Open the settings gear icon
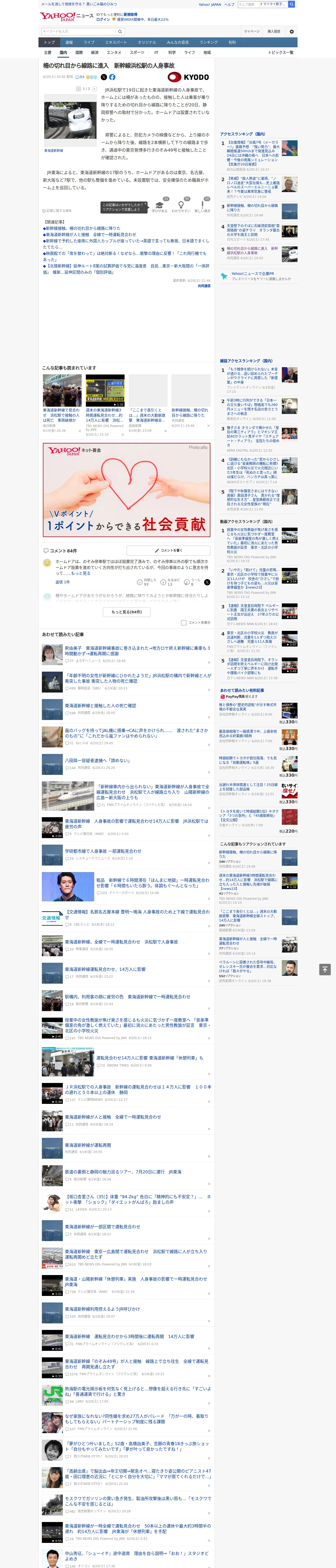Image resolution: width=336 pixels, height=1568 pixels. [x=292, y=32]
